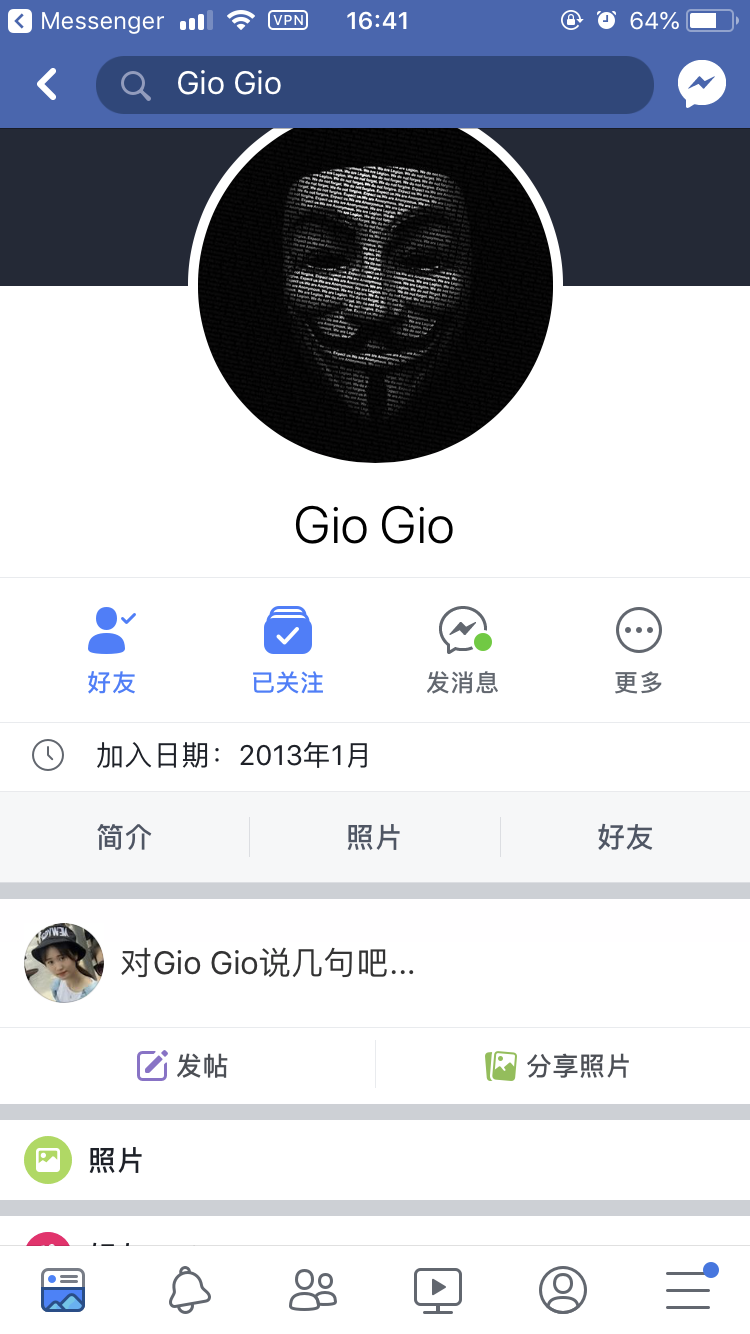Open the friends tab in bottom bar

coord(313,1290)
